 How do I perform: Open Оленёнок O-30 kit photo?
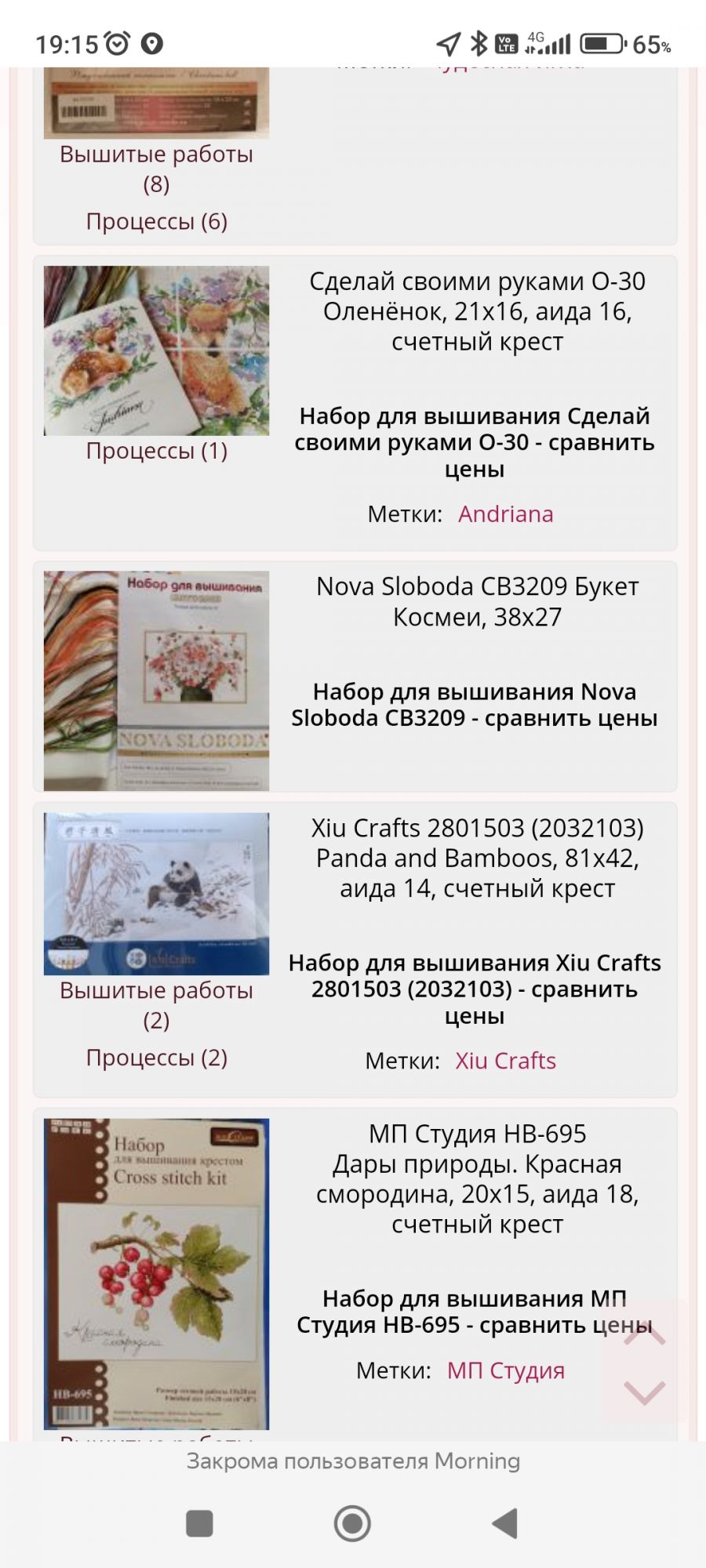156,350
